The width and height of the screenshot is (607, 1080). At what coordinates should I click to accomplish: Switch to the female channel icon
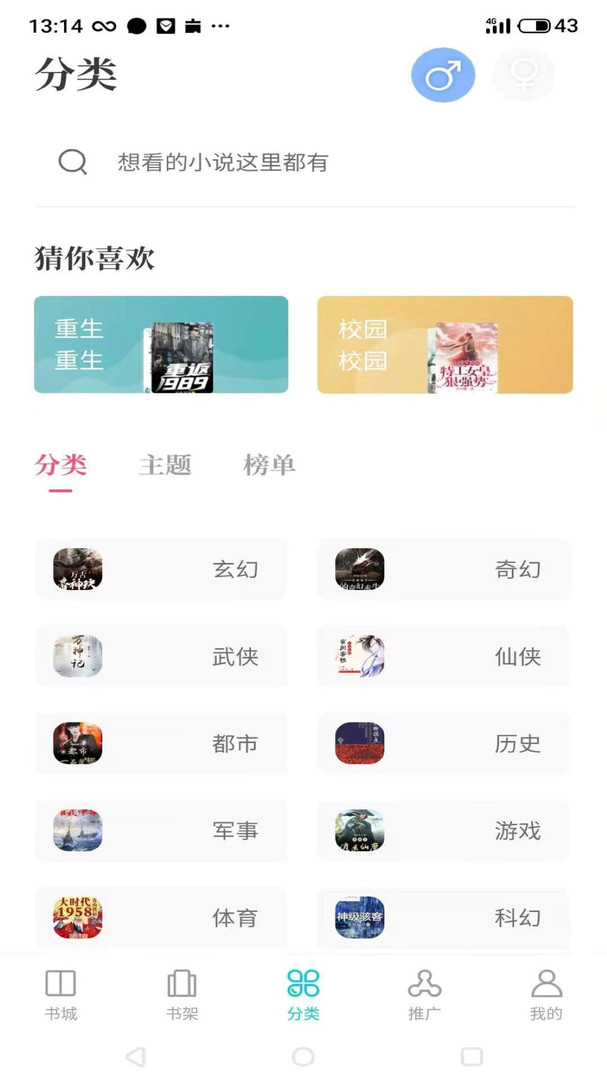(523, 75)
